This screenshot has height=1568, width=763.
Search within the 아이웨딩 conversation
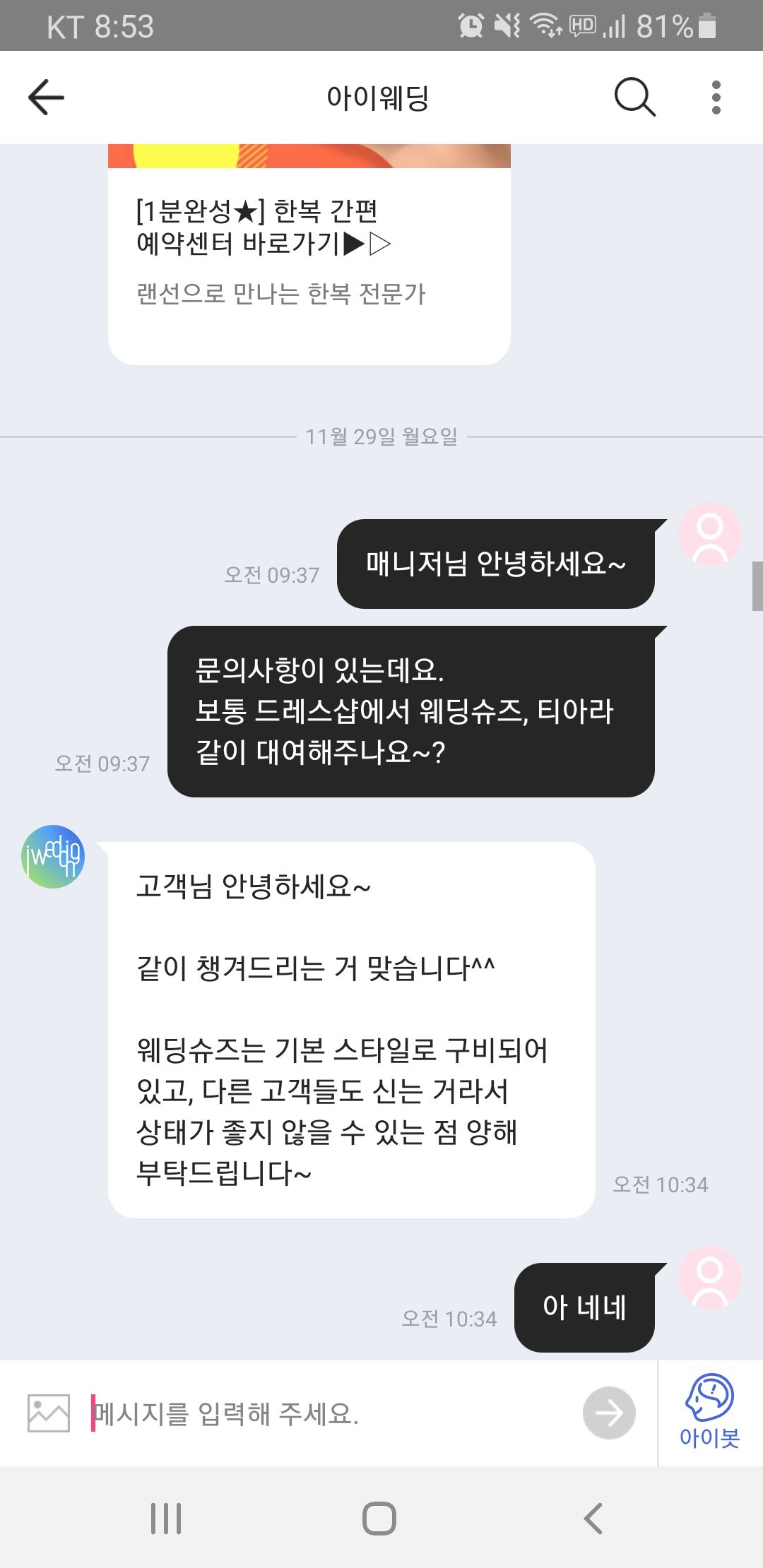tap(634, 97)
